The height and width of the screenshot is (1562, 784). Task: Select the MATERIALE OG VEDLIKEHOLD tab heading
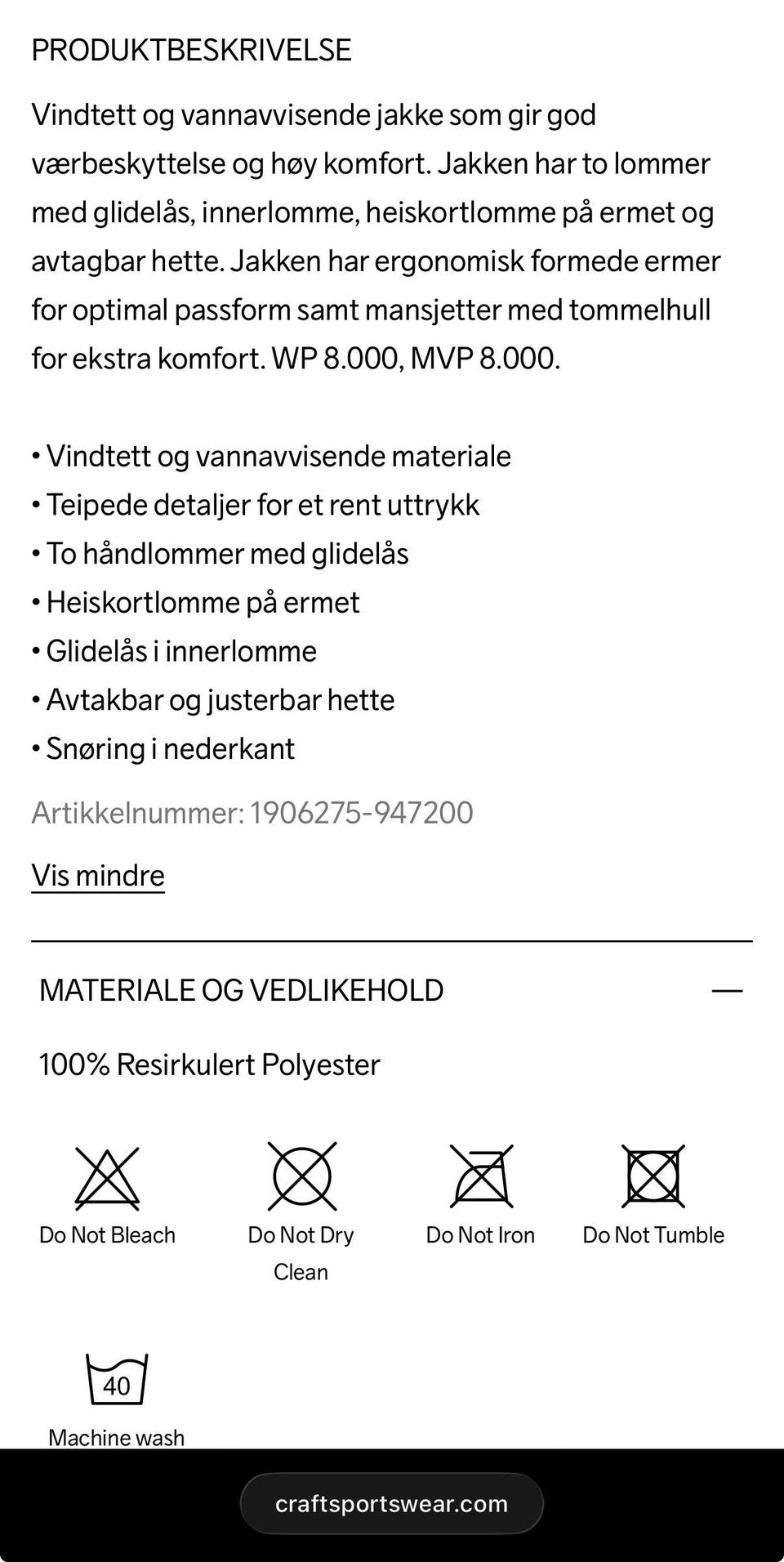[x=241, y=990]
